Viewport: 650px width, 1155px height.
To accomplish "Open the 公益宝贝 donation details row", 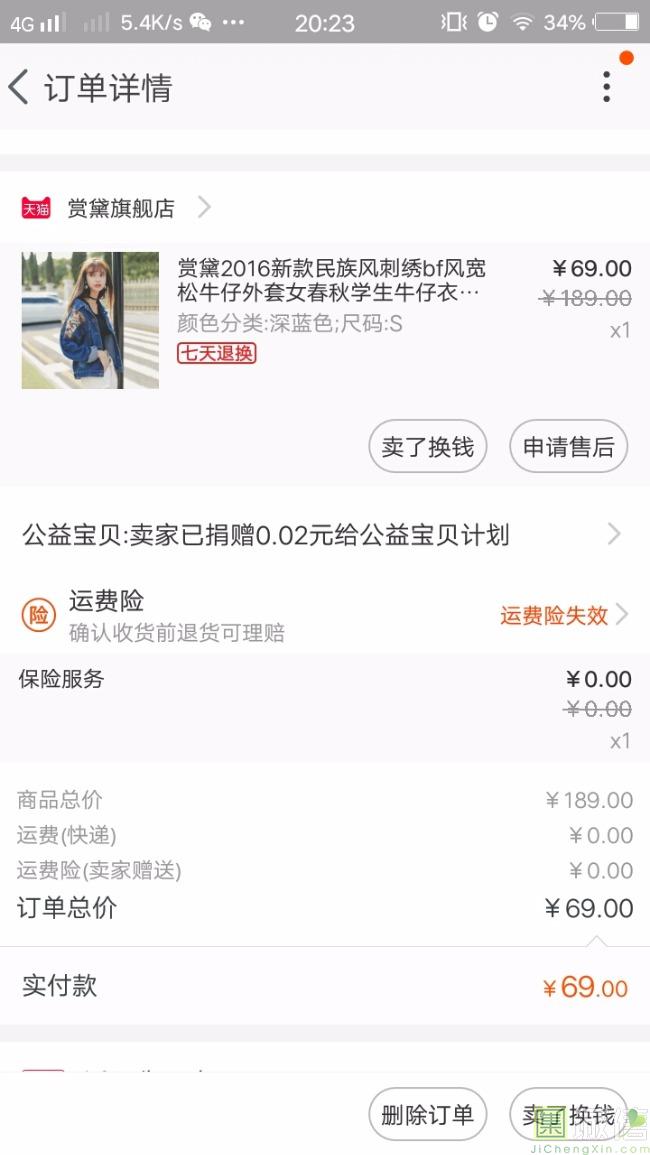I will 320,535.
